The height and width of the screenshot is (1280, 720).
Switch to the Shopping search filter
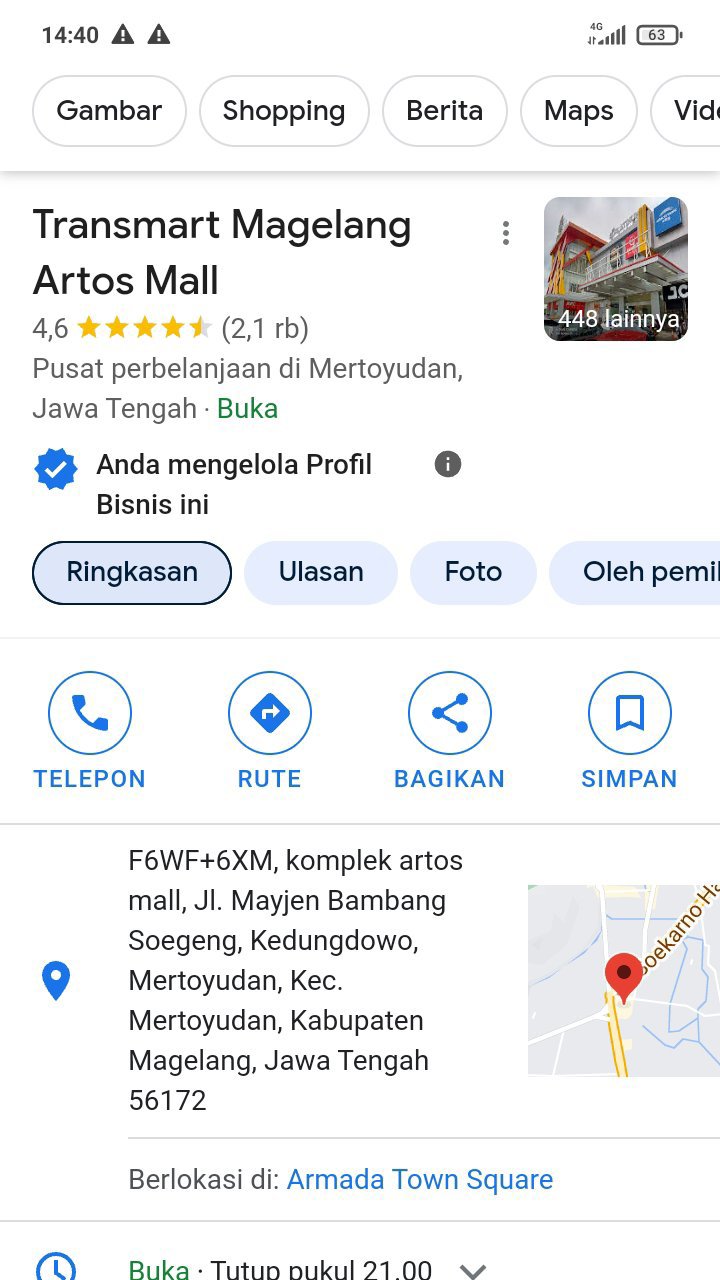pos(284,111)
